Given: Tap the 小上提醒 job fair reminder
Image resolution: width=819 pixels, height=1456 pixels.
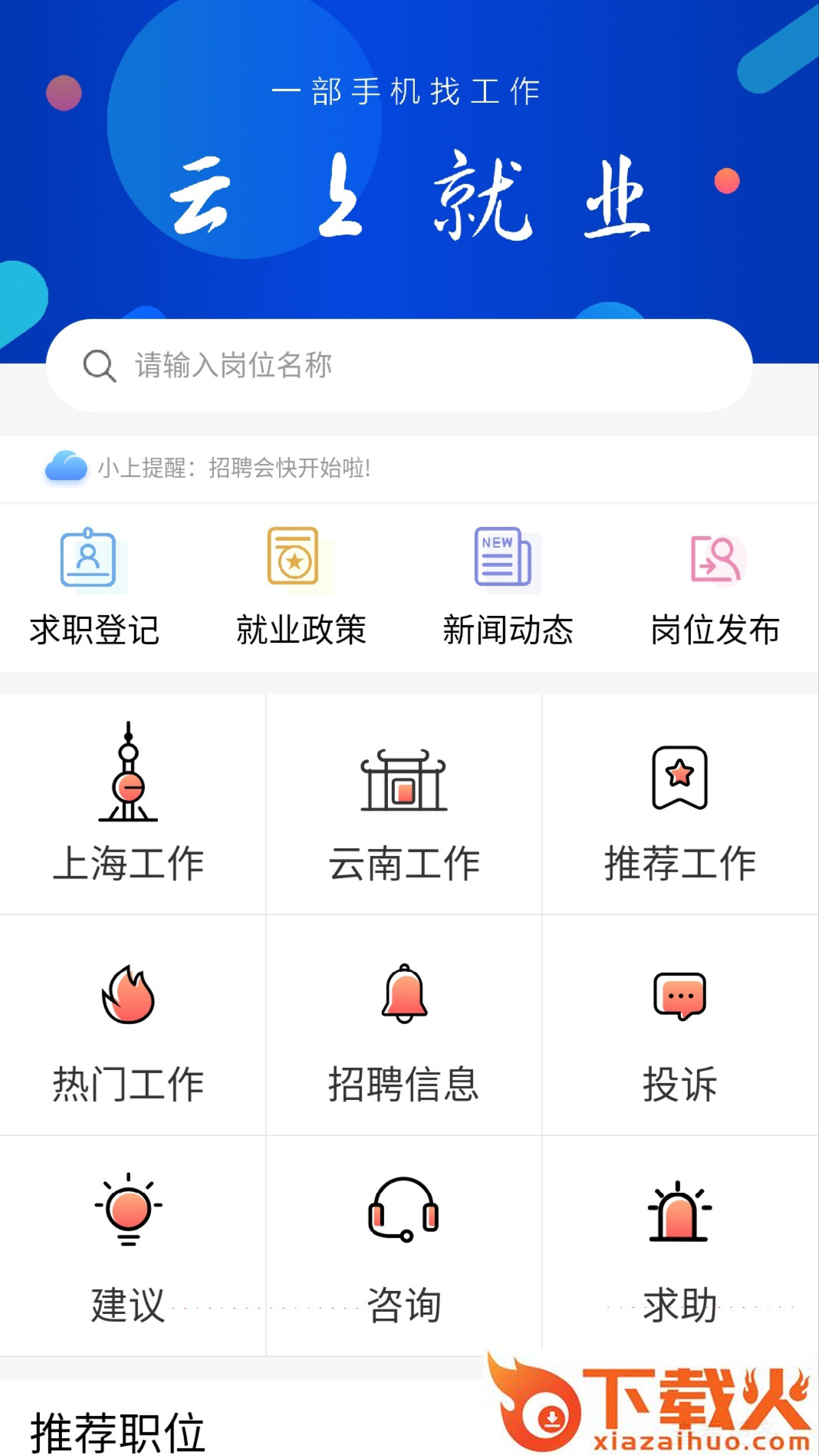Looking at the screenshot, I should pyautogui.click(x=234, y=468).
